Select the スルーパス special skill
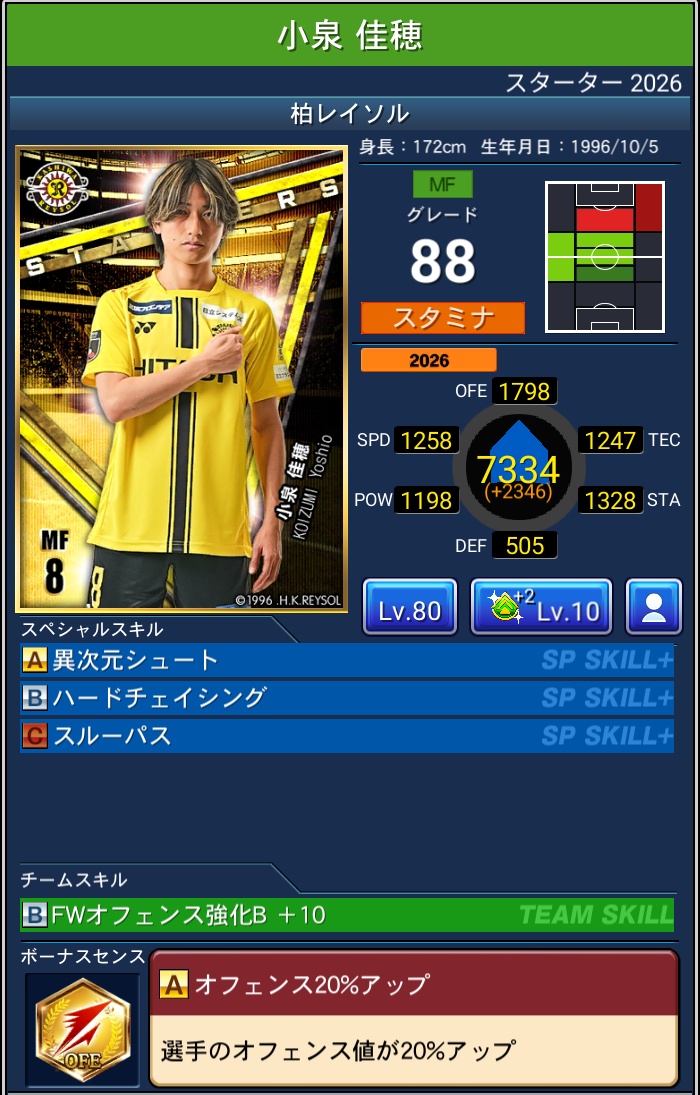 click(346, 736)
